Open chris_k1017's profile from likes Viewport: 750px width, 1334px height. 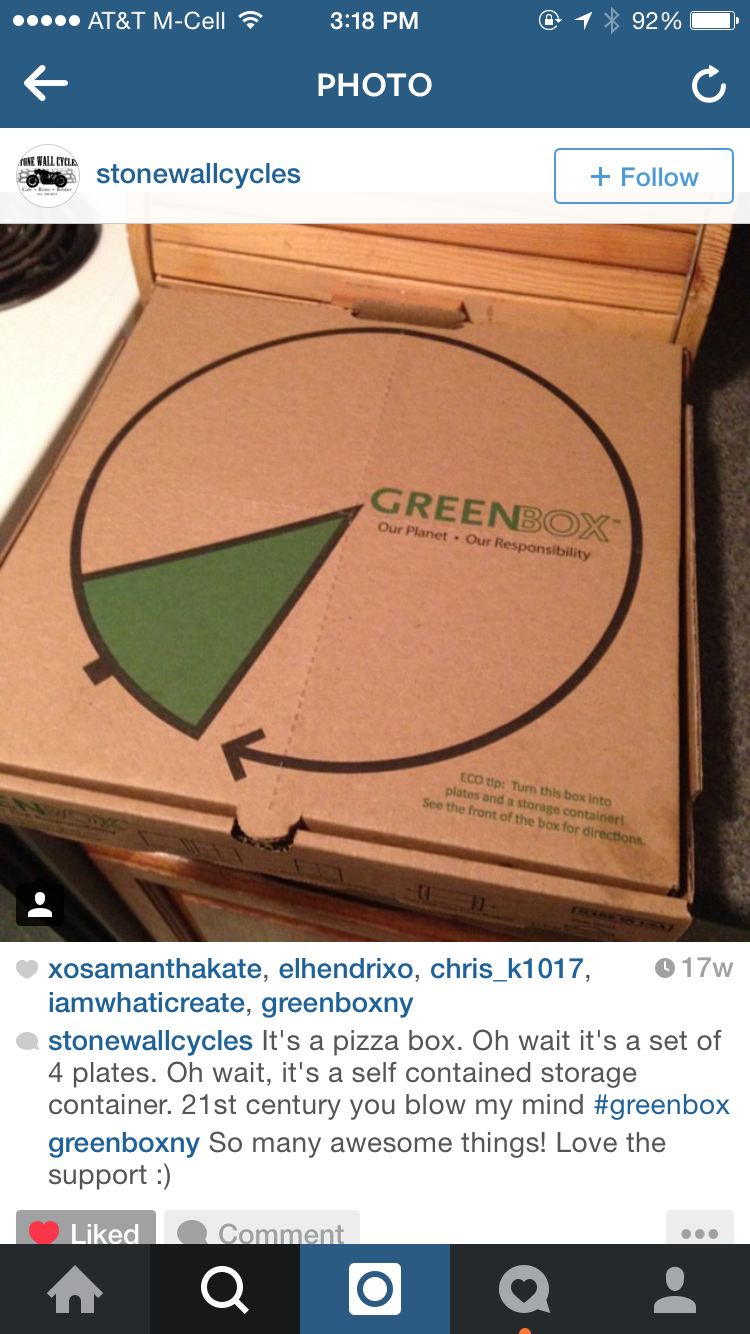[x=506, y=969]
